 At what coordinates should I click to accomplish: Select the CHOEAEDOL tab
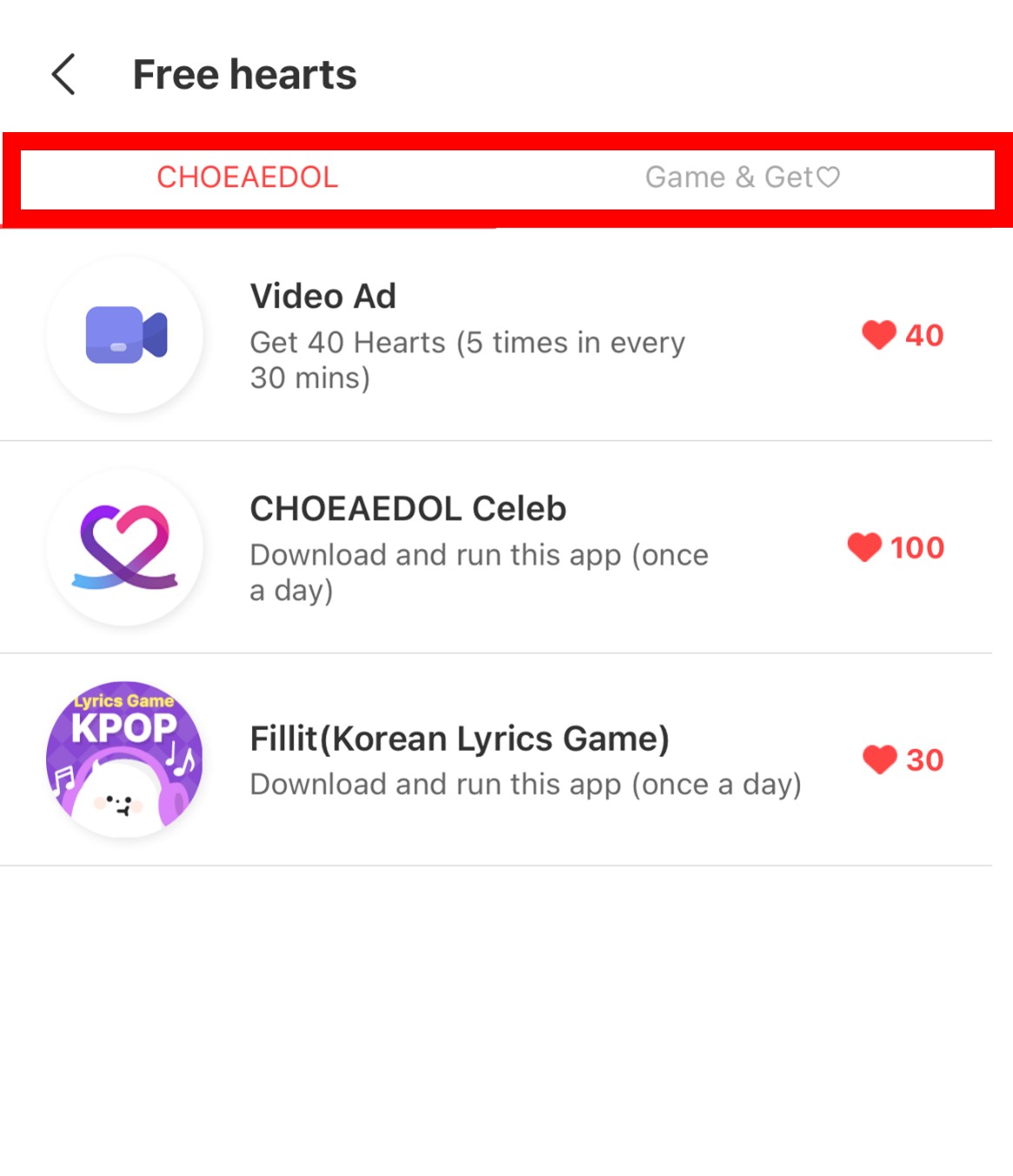(248, 177)
